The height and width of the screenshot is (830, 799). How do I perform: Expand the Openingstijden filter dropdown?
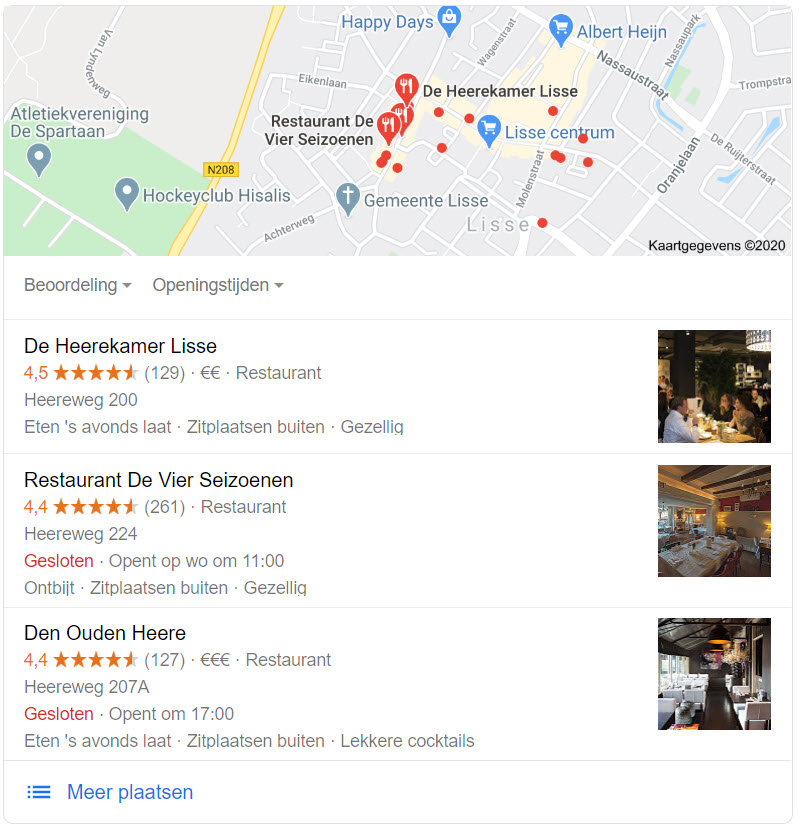tap(217, 285)
